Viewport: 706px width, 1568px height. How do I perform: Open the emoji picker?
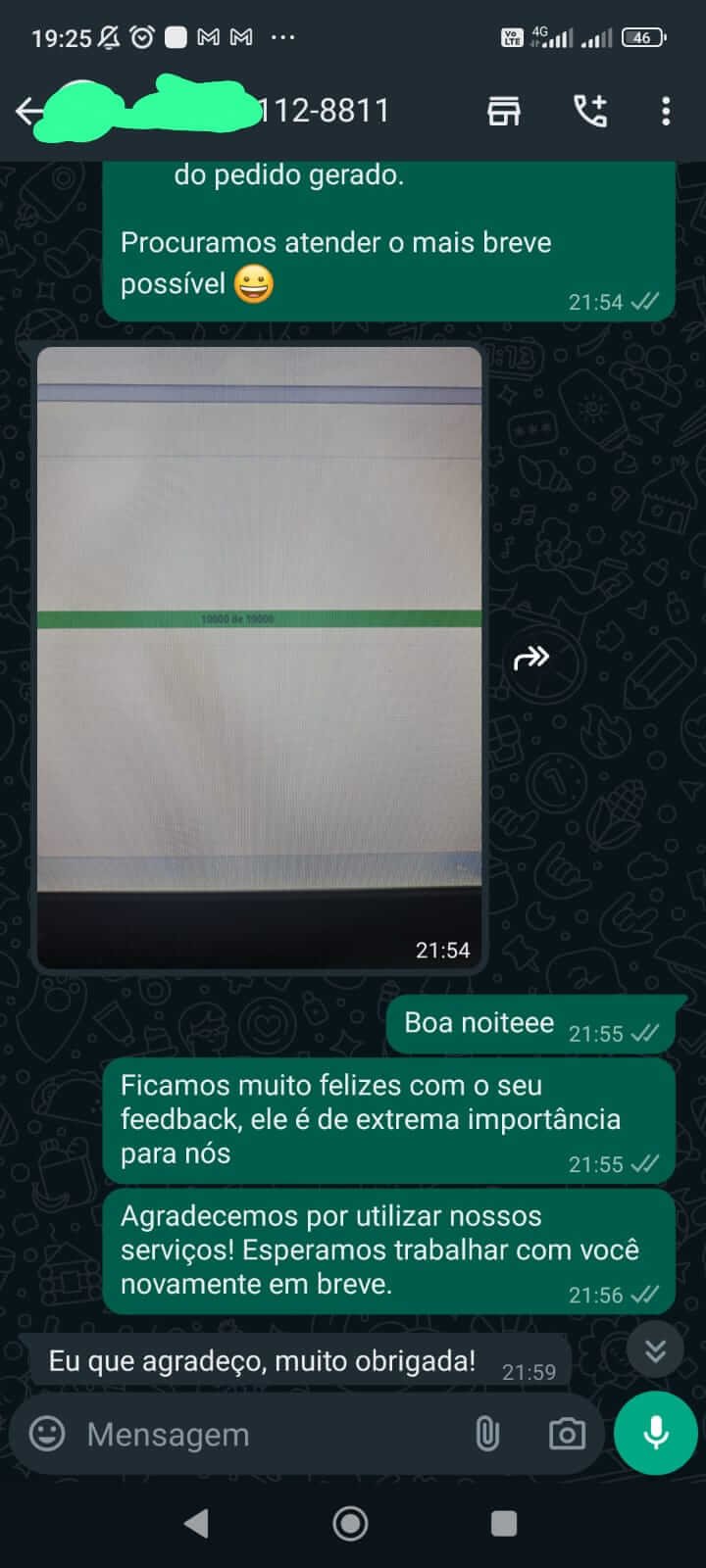pos(47,1434)
